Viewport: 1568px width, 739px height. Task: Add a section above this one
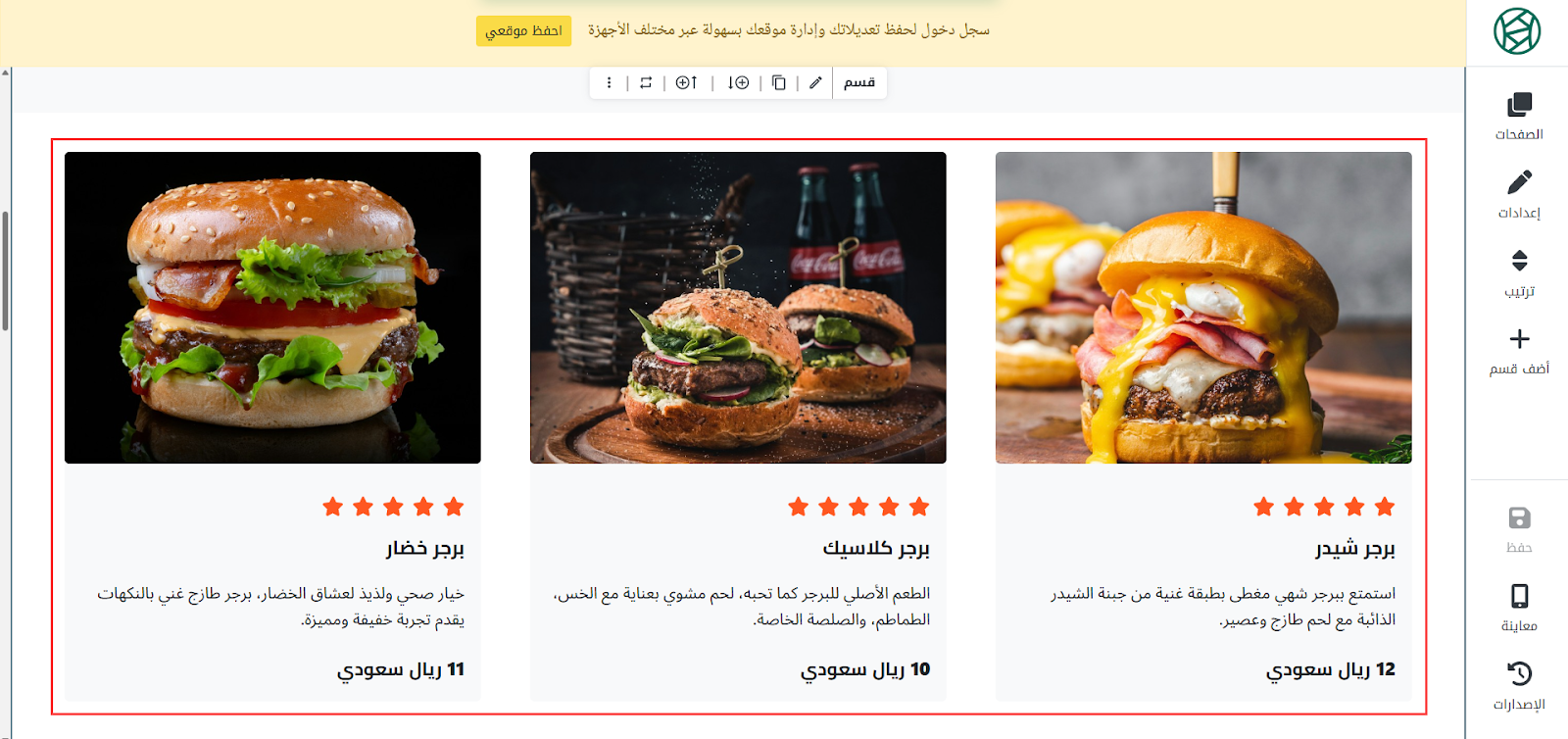[x=687, y=83]
